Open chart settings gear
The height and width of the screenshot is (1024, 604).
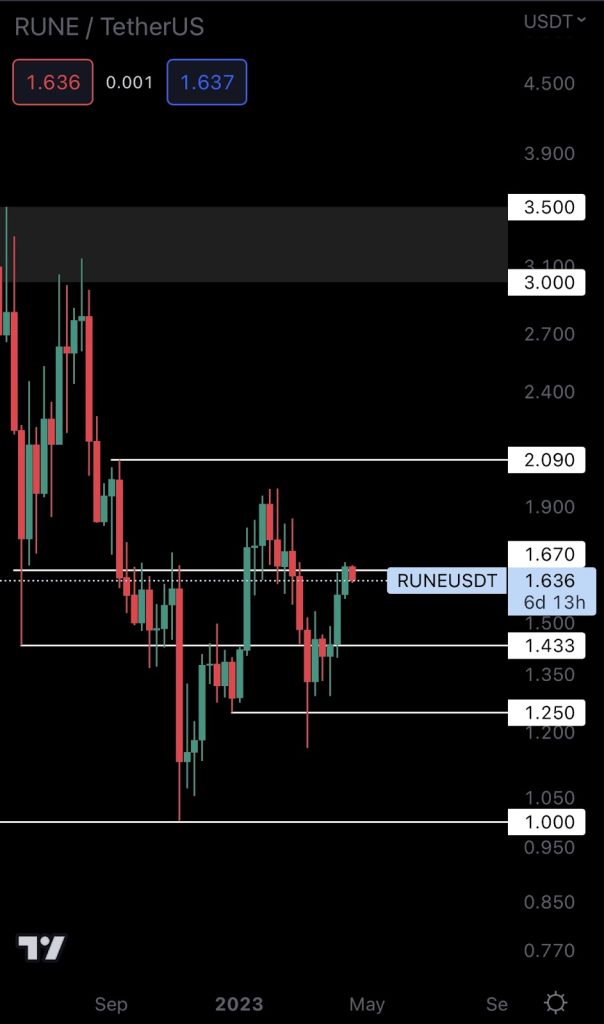click(556, 1003)
